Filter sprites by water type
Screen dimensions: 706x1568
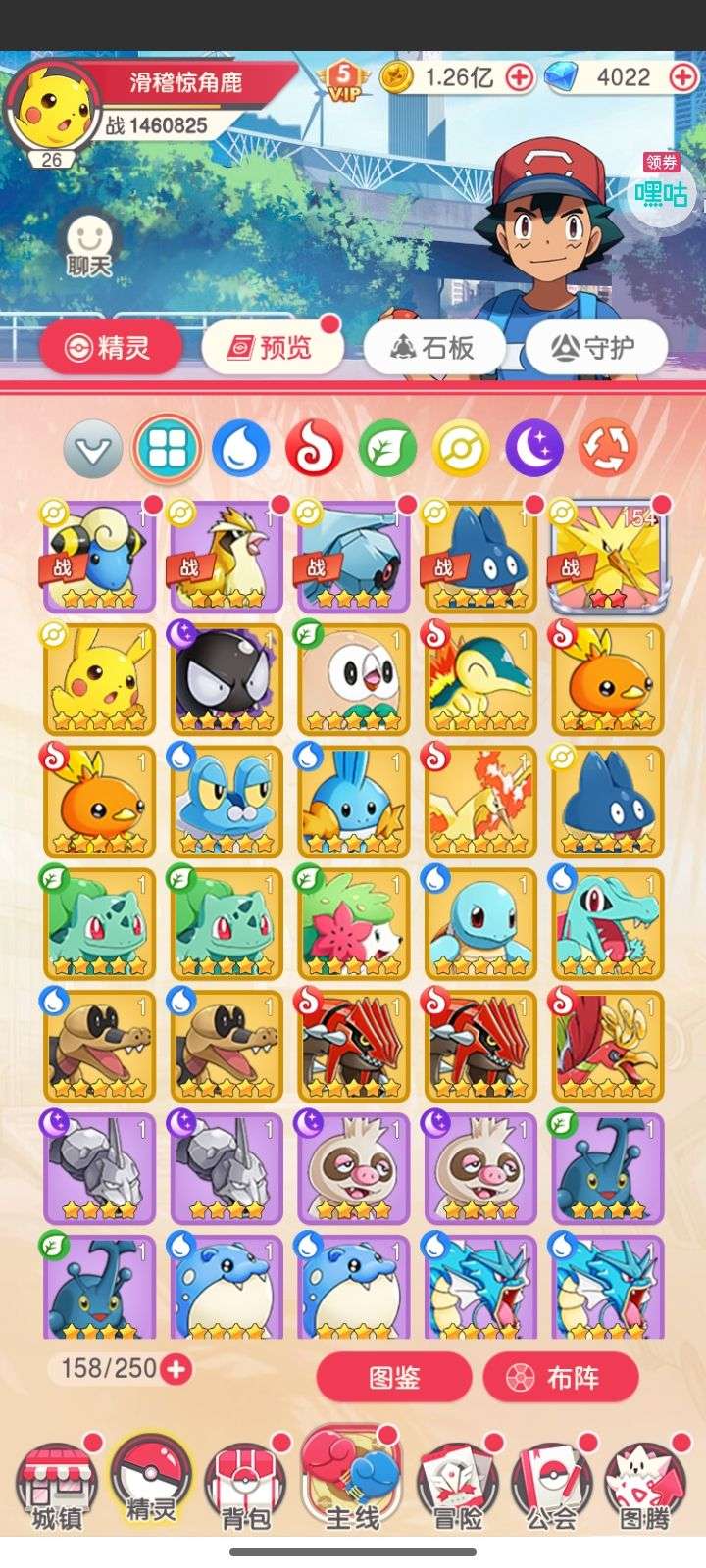click(x=240, y=450)
